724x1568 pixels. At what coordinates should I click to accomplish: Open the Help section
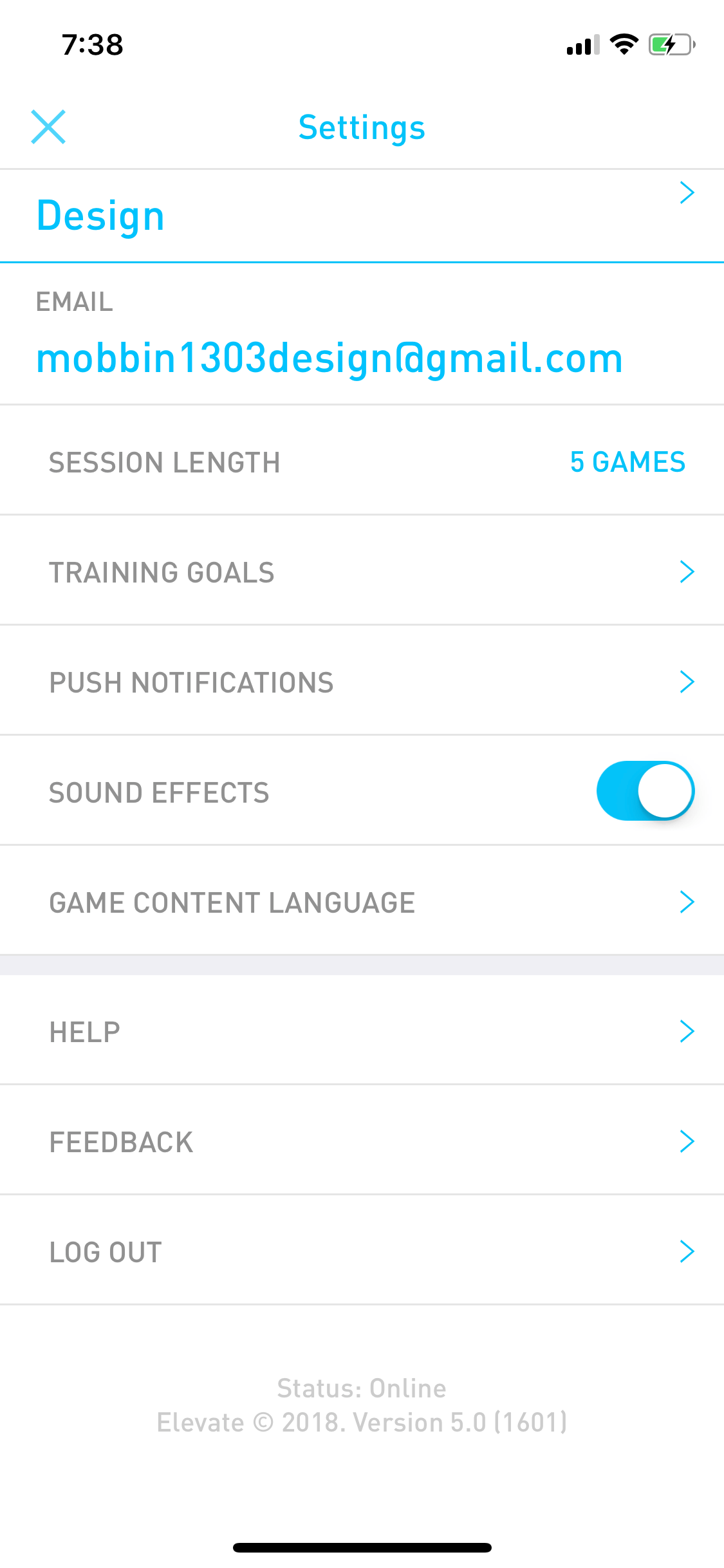click(362, 1031)
